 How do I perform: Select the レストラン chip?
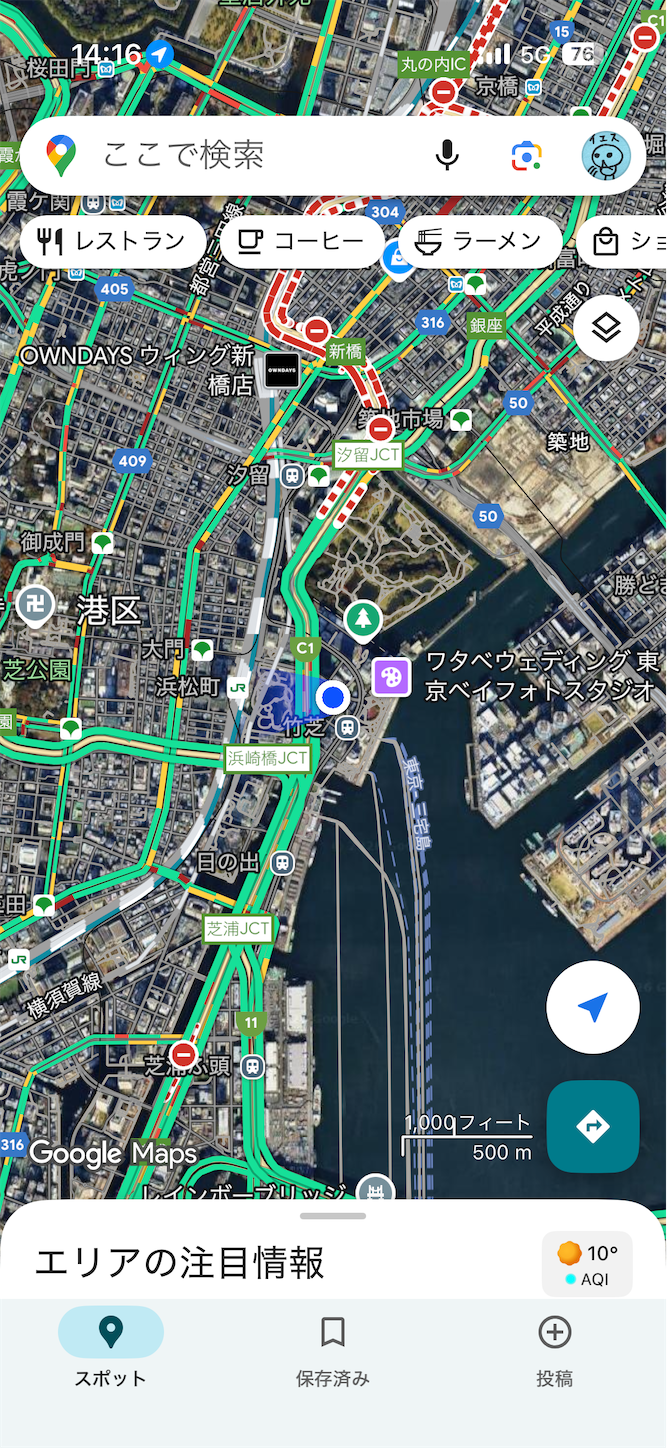(113, 241)
